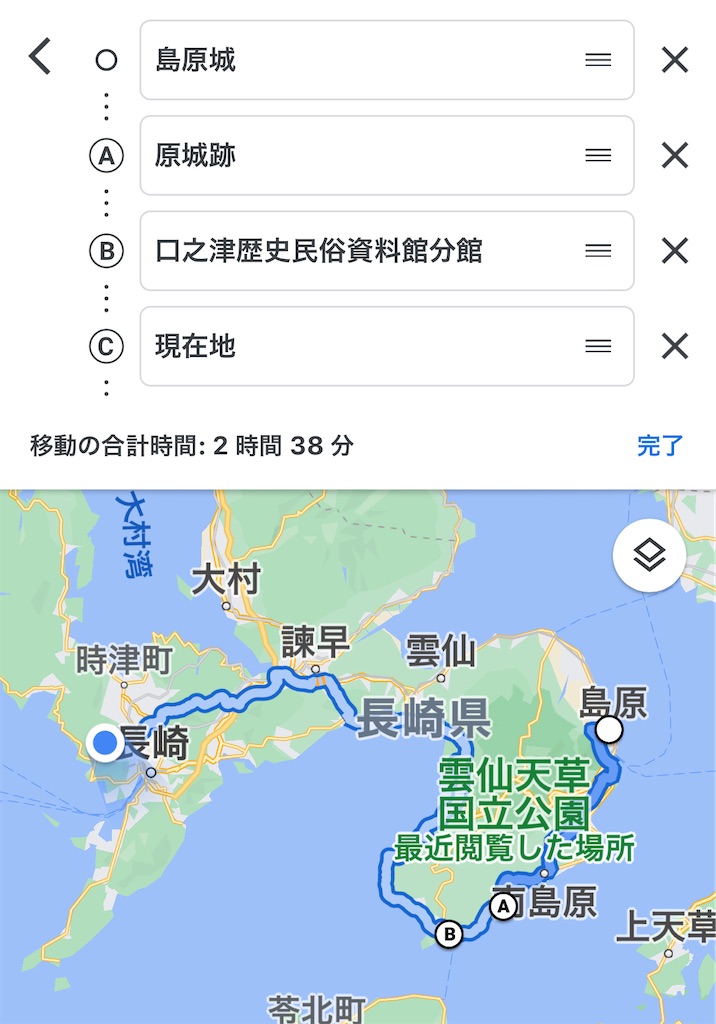Open the map layers button
This screenshot has height=1024, width=716.
[x=649, y=555]
